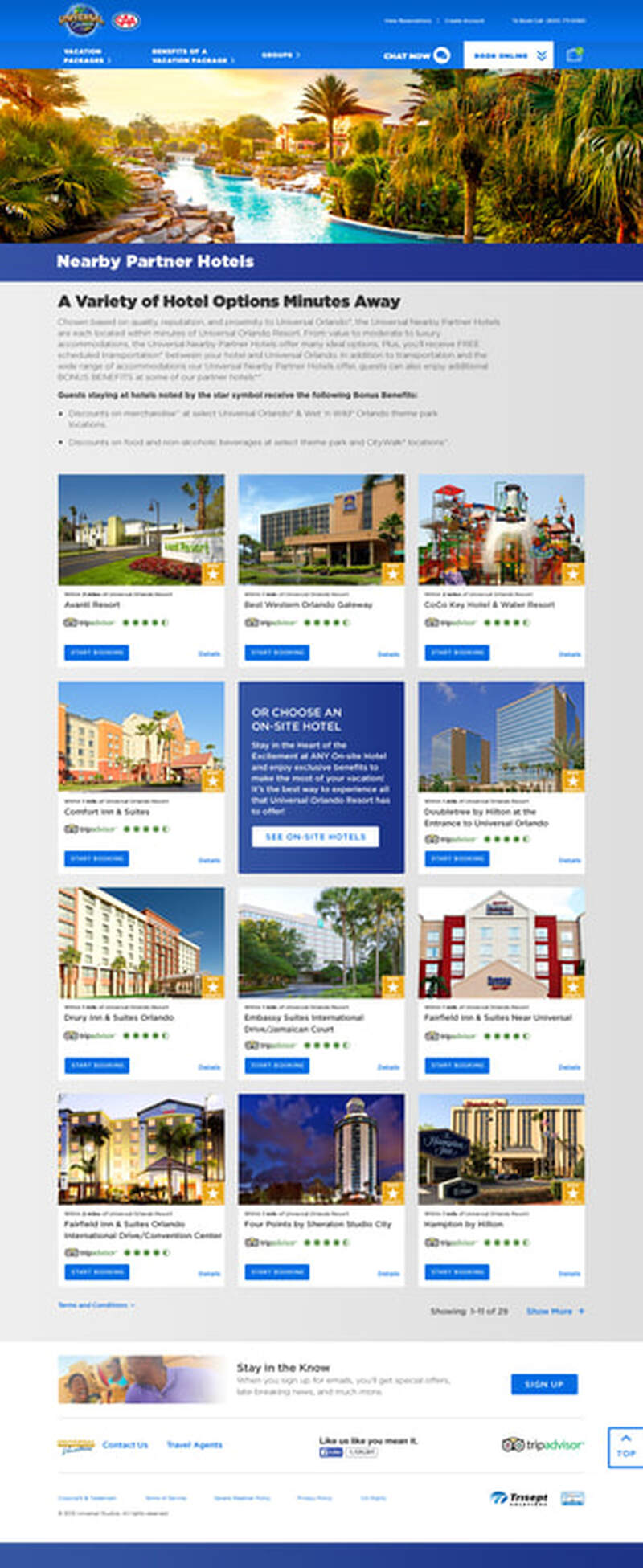
Task: Open Terms and Conditions link
Action: tap(96, 1305)
